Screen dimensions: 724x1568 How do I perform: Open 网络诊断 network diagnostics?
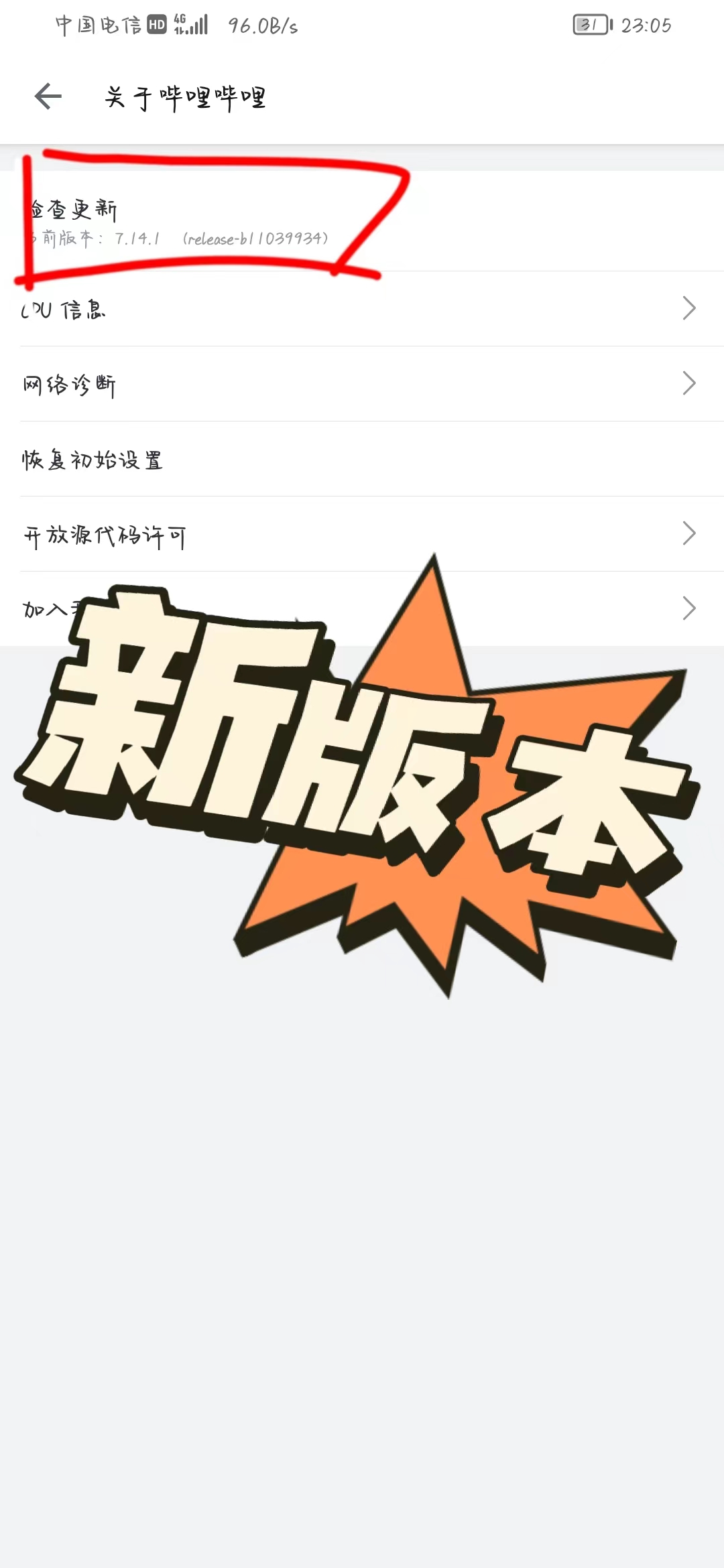tap(362, 384)
